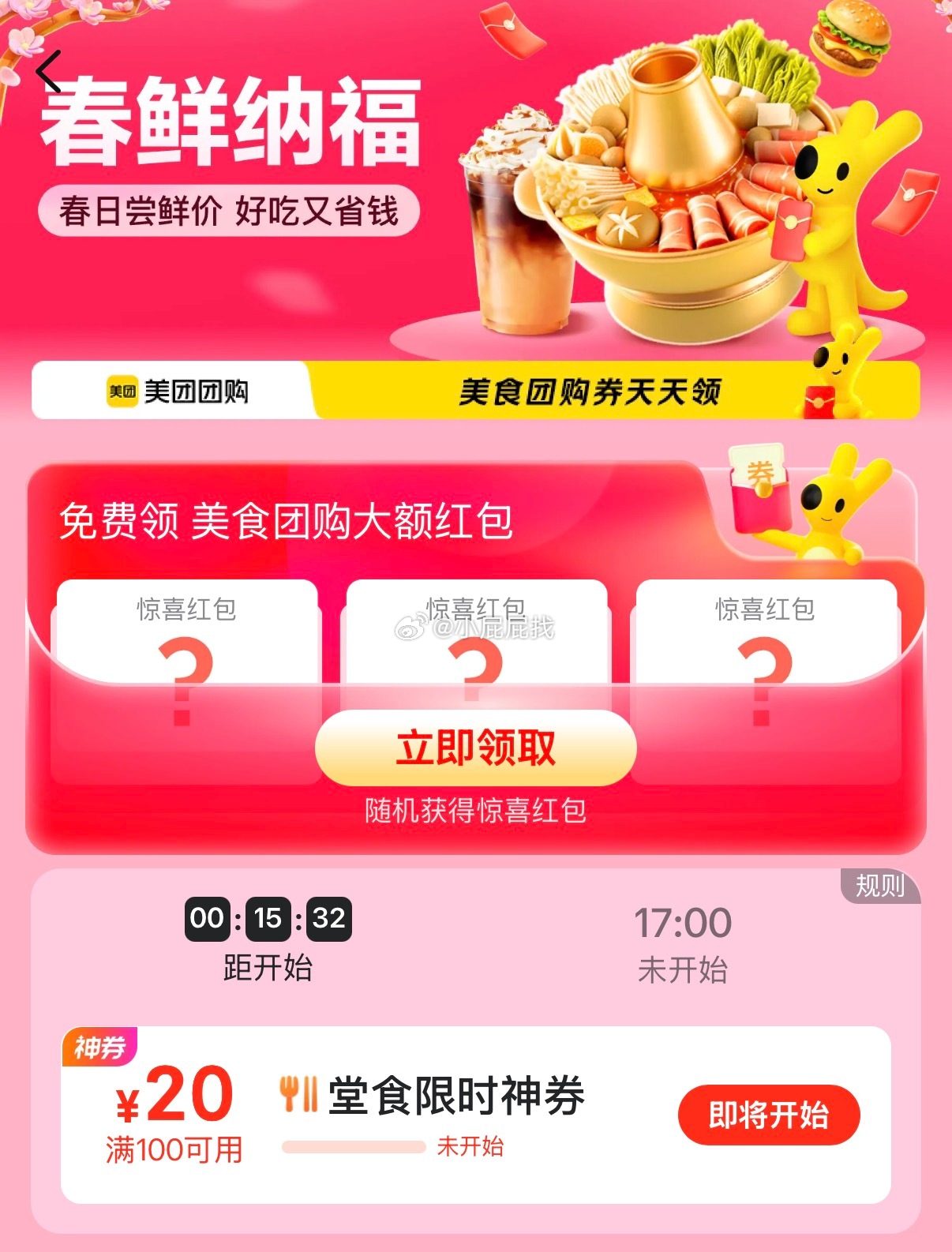Viewport: 952px width, 1252px height.
Task: Select the countdown 距开始 time slot
Action: click(x=268, y=939)
